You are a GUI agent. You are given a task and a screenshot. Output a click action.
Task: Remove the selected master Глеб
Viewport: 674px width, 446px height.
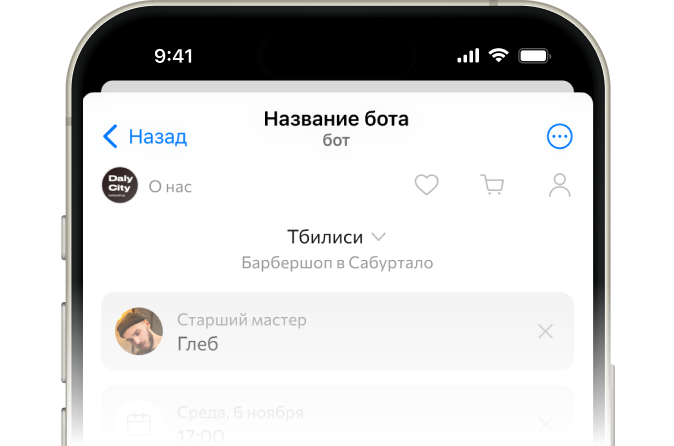(x=545, y=331)
